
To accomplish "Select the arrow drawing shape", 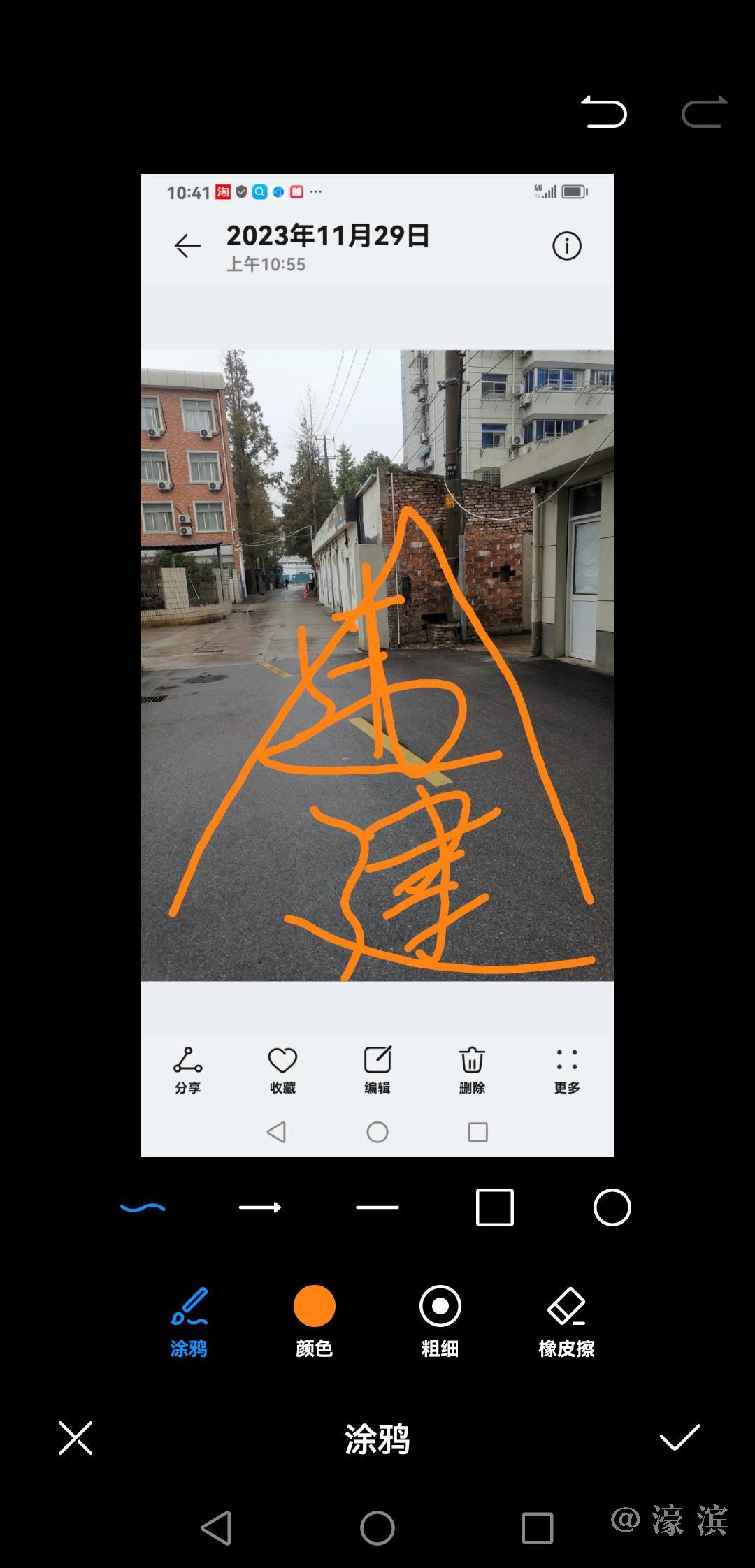I will [x=260, y=1207].
